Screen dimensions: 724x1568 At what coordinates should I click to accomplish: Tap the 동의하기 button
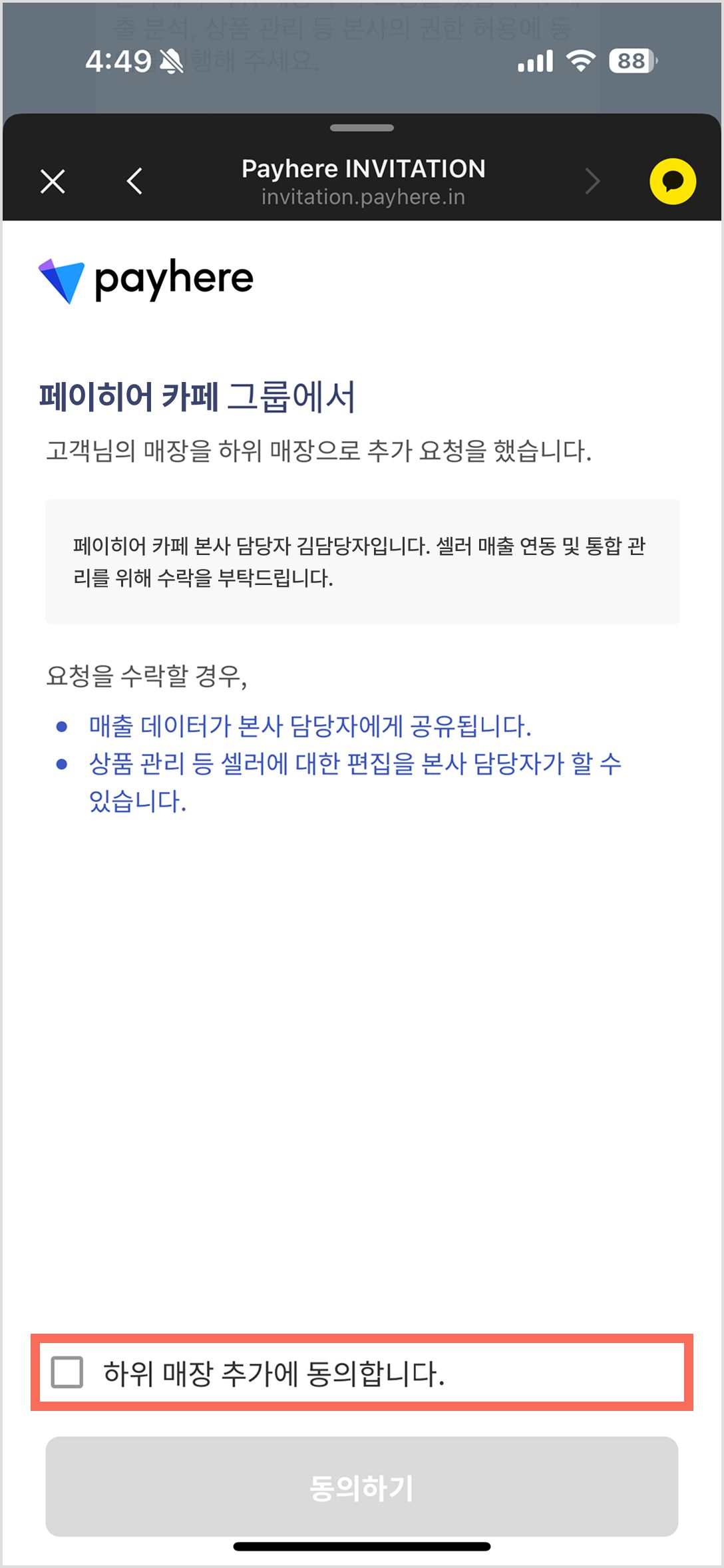[x=361, y=1487]
